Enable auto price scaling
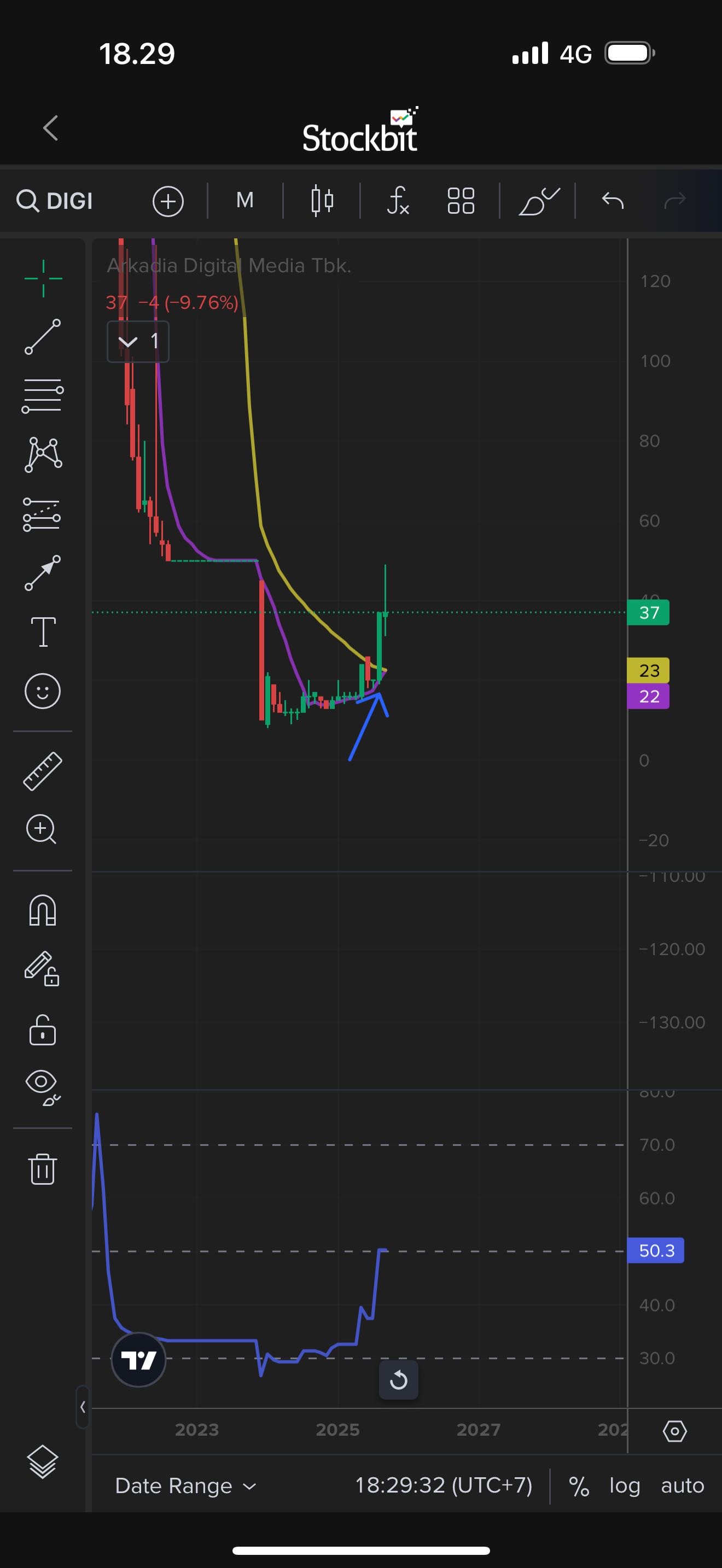 [x=683, y=1486]
